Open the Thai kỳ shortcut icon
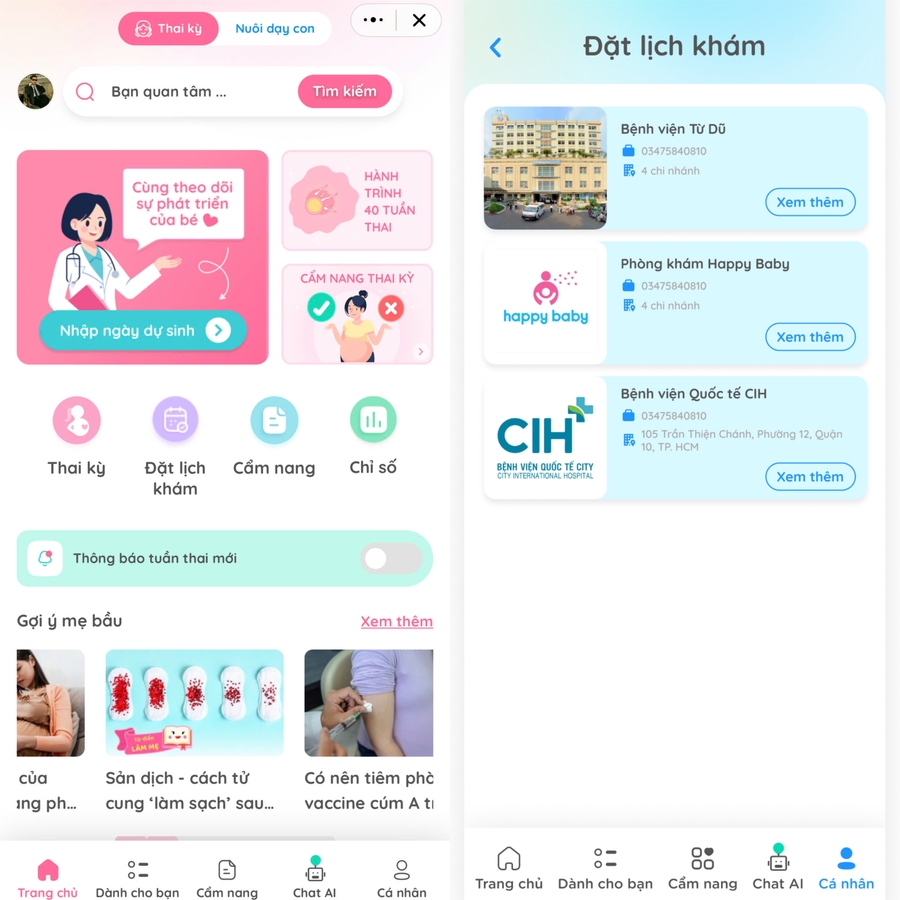This screenshot has width=900, height=900. pyautogui.click(x=77, y=421)
